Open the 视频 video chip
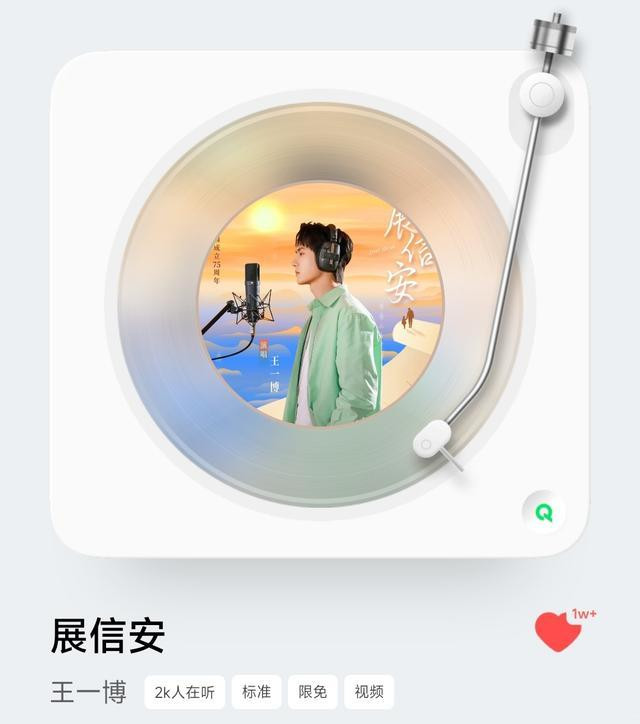Viewport: 640px width, 724px height. (x=368, y=692)
